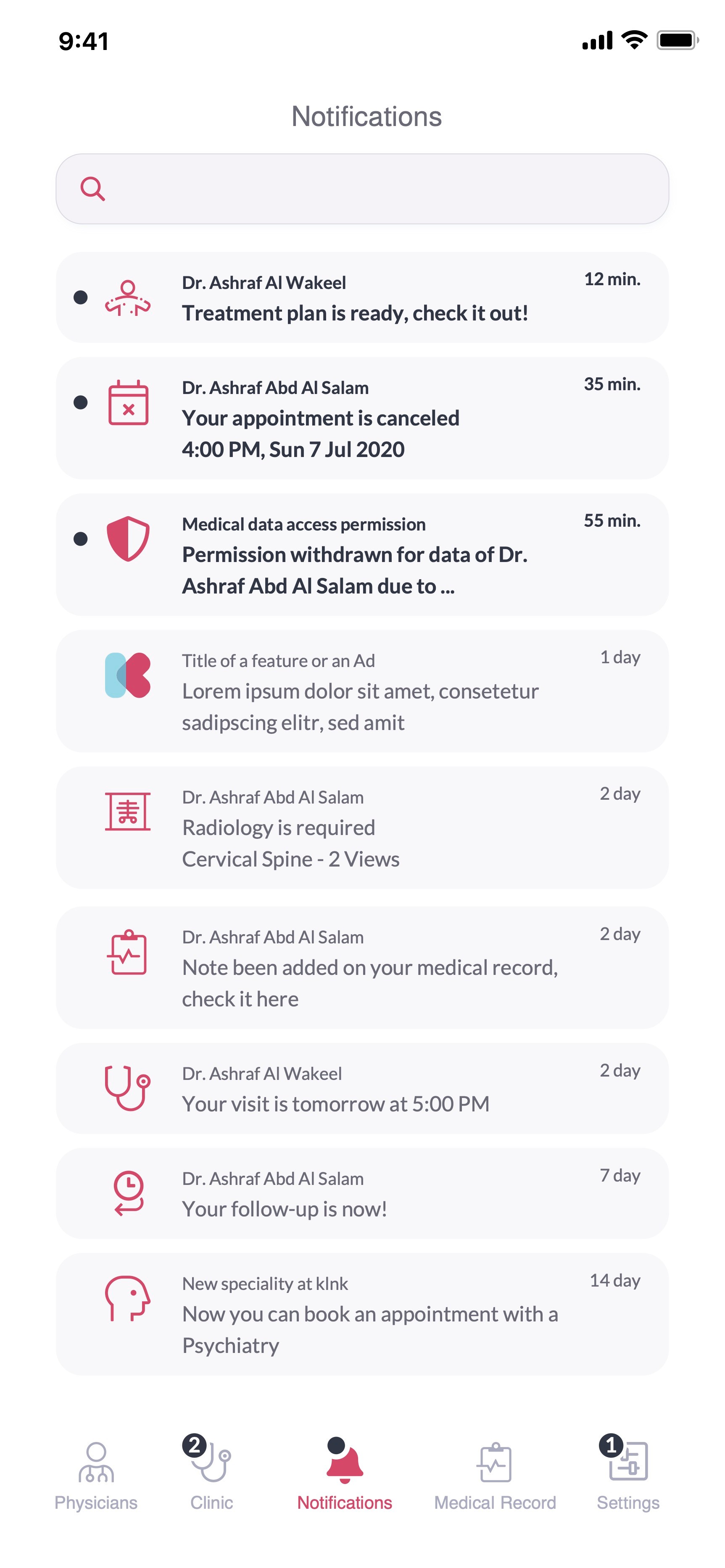The image size is (725, 1568).
Task: Open the feature or Ad notification
Action: pyautogui.click(x=362, y=691)
